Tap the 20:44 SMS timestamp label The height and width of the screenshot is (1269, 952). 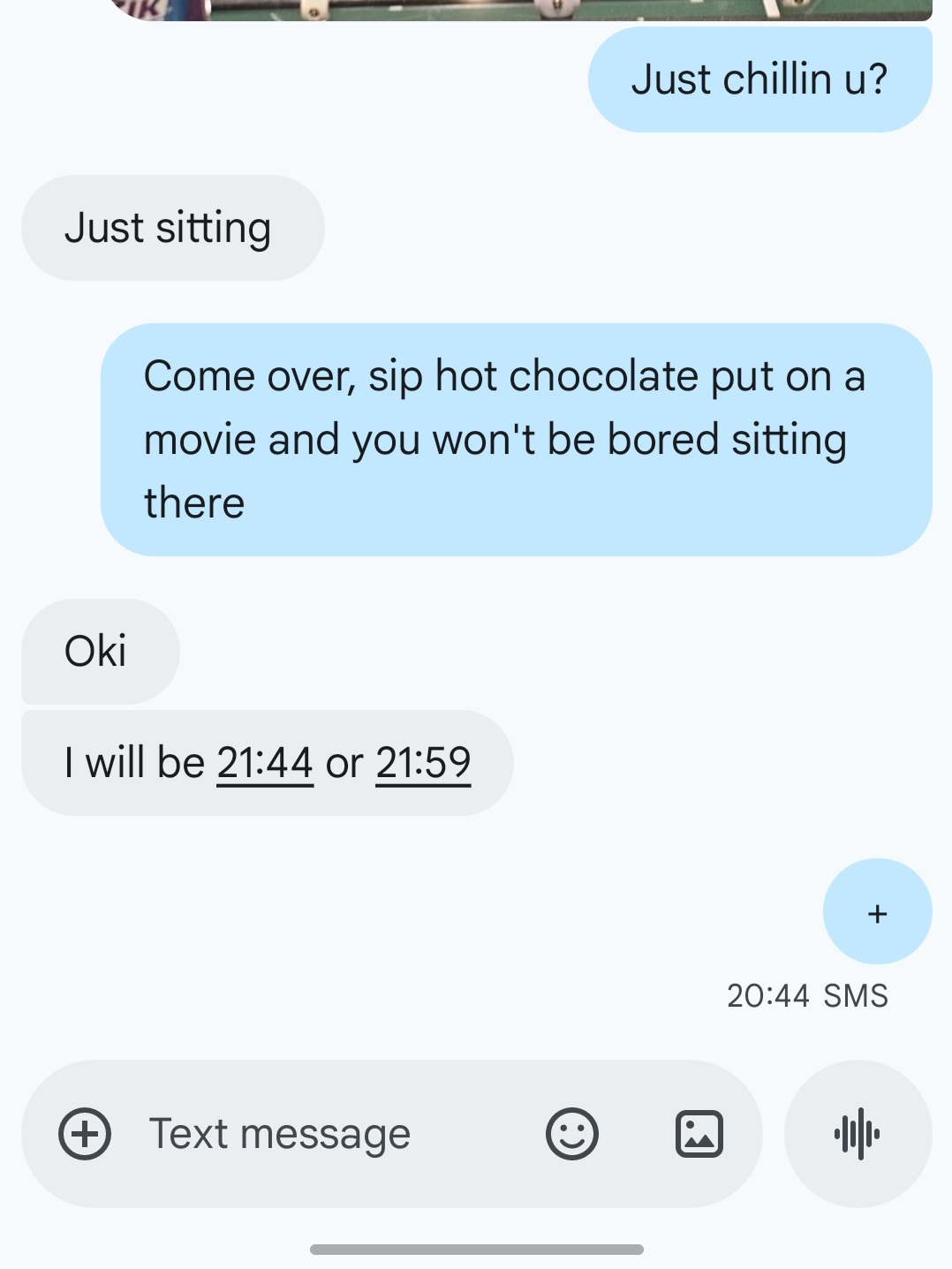point(806,995)
